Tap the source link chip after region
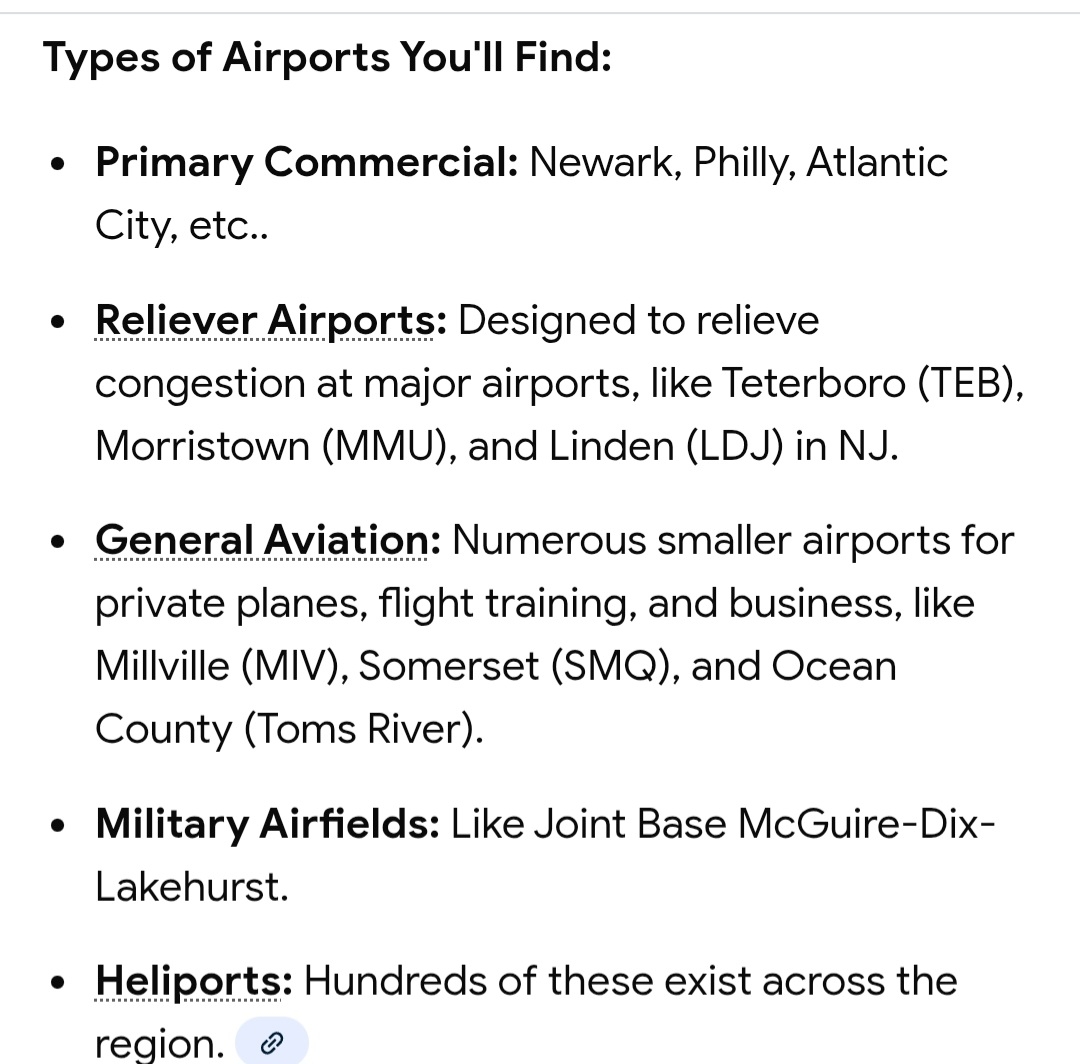The width and height of the screenshot is (1080, 1064). tap(272, 1044)
